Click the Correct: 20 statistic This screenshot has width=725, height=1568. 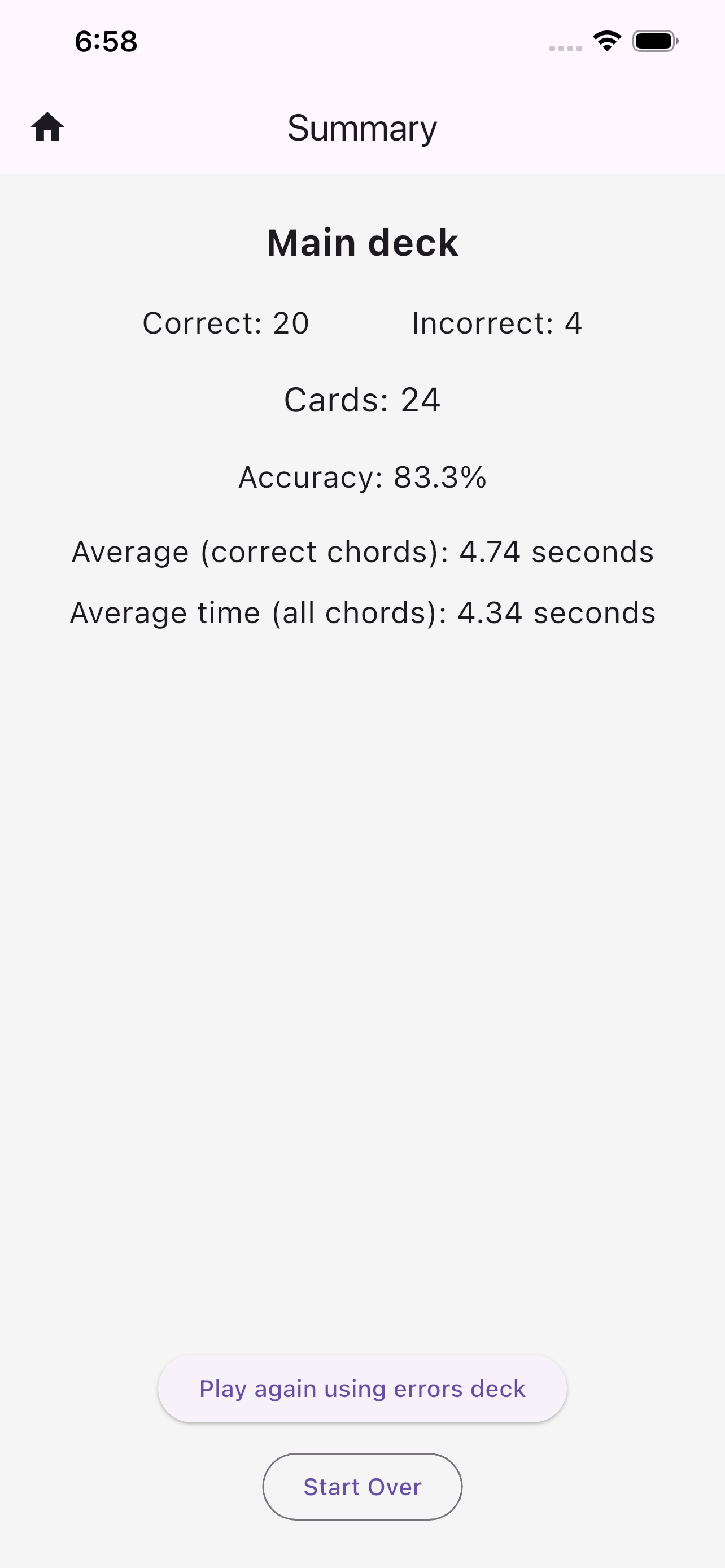pos(226,323)
